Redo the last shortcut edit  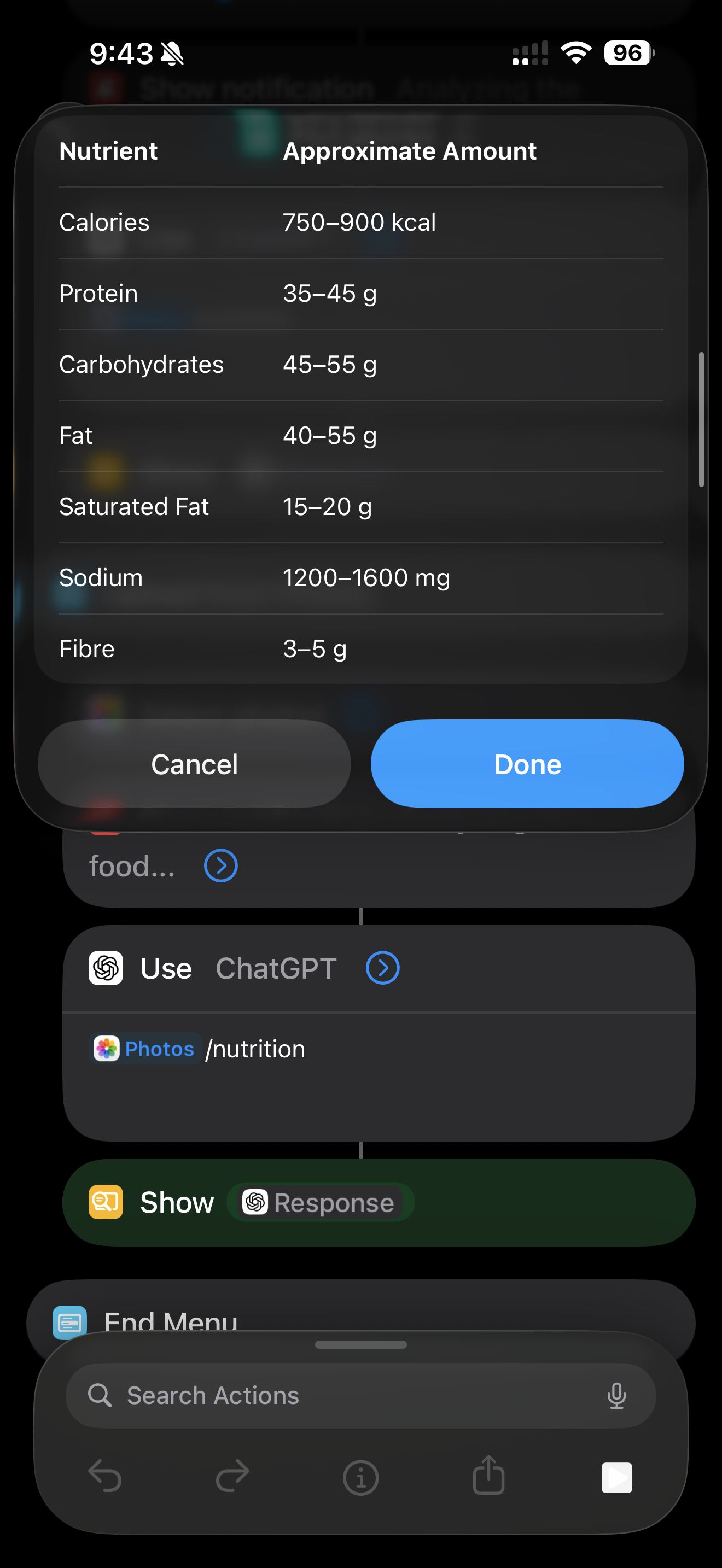(232, 1477)
